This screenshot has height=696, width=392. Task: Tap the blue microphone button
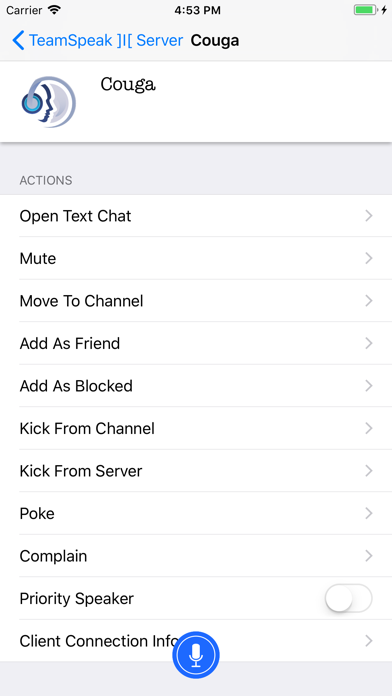(196, 655)
